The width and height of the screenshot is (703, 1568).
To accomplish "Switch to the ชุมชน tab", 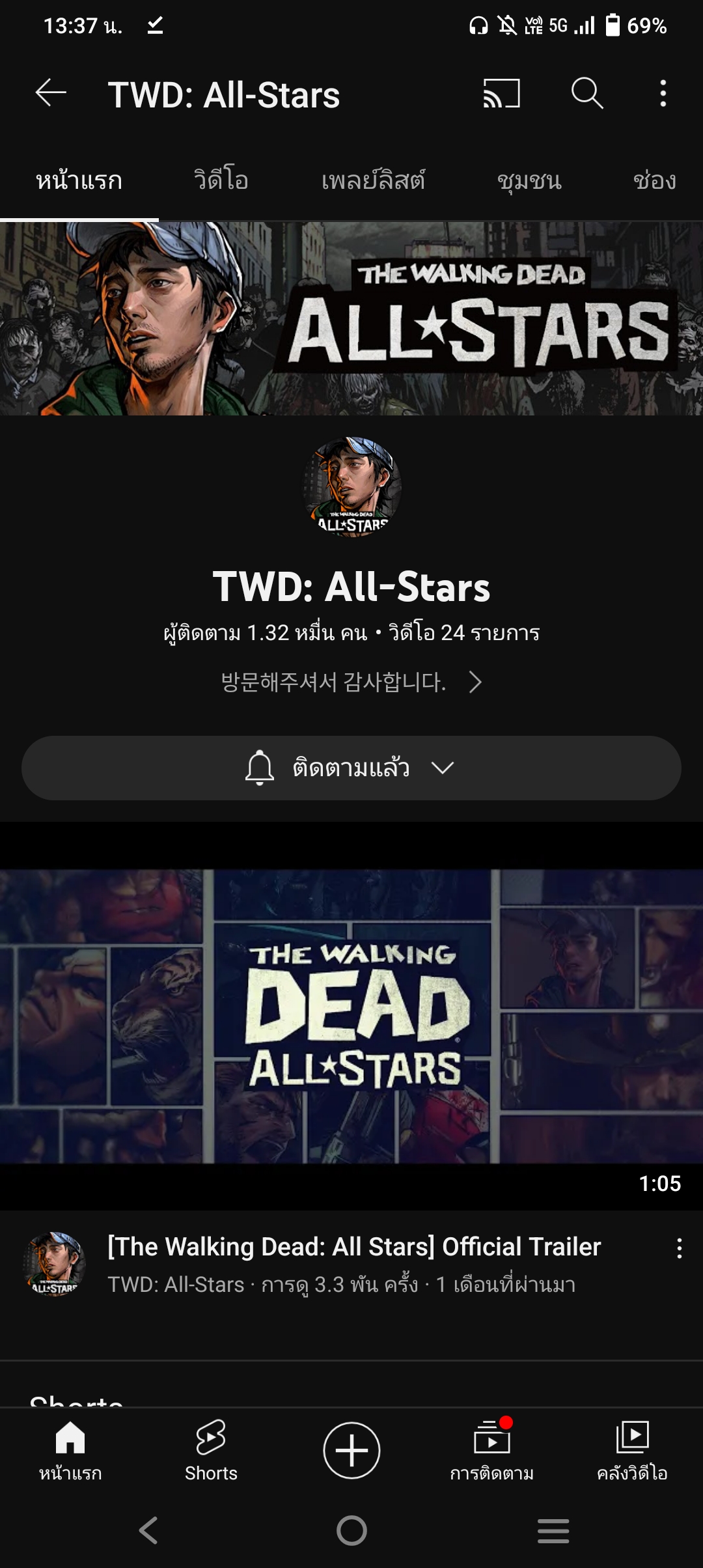I will 529,180.
